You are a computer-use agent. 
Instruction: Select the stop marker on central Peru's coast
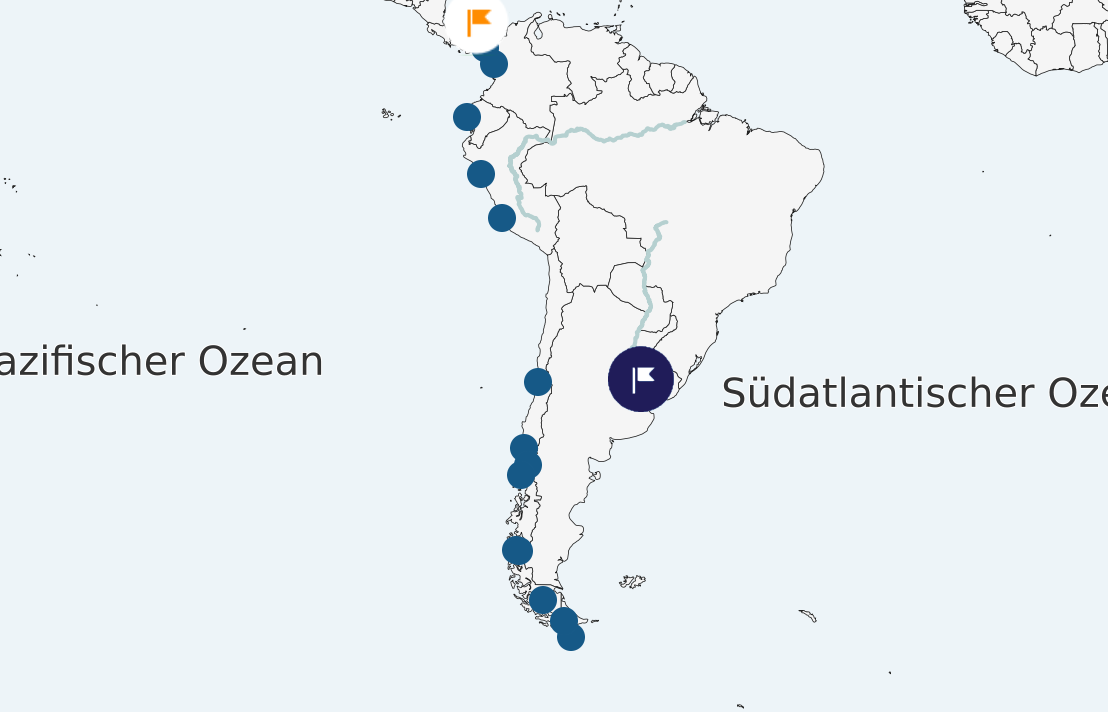click(502, 217)
